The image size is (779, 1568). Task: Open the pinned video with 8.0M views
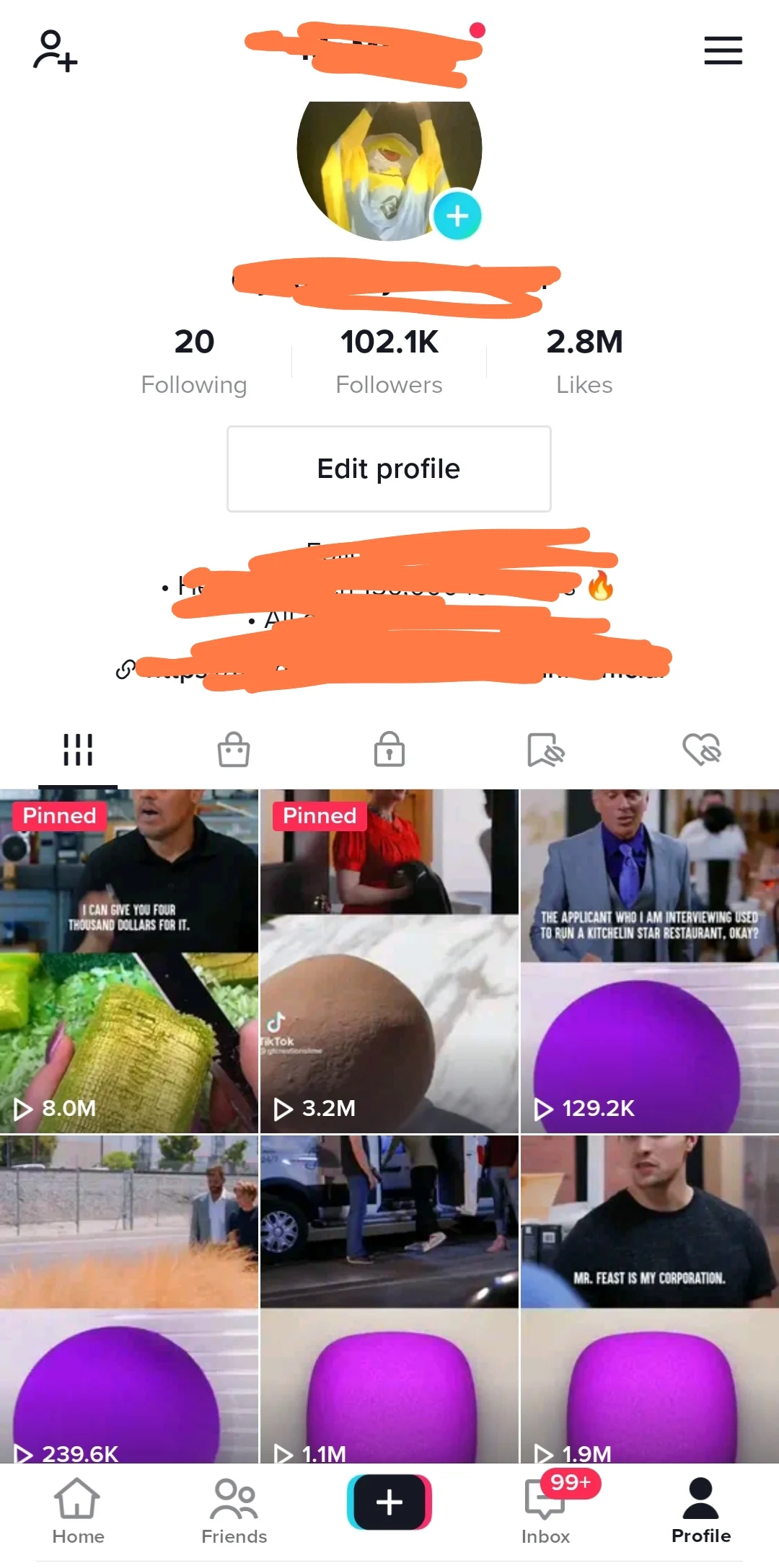[129, 961]
